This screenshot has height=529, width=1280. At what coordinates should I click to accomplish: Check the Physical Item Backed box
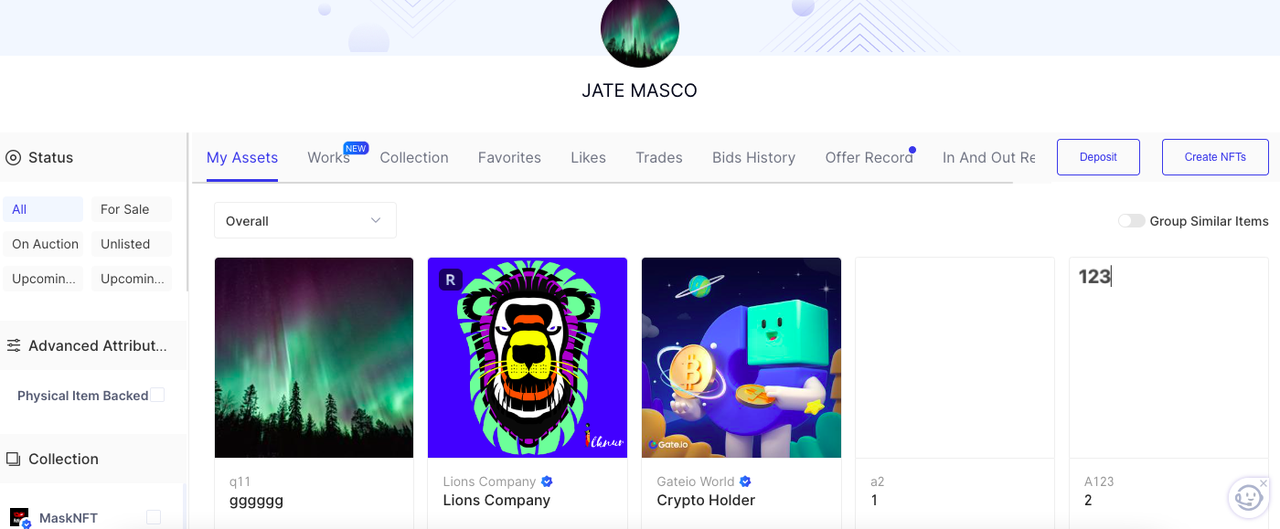coord(157,395)
